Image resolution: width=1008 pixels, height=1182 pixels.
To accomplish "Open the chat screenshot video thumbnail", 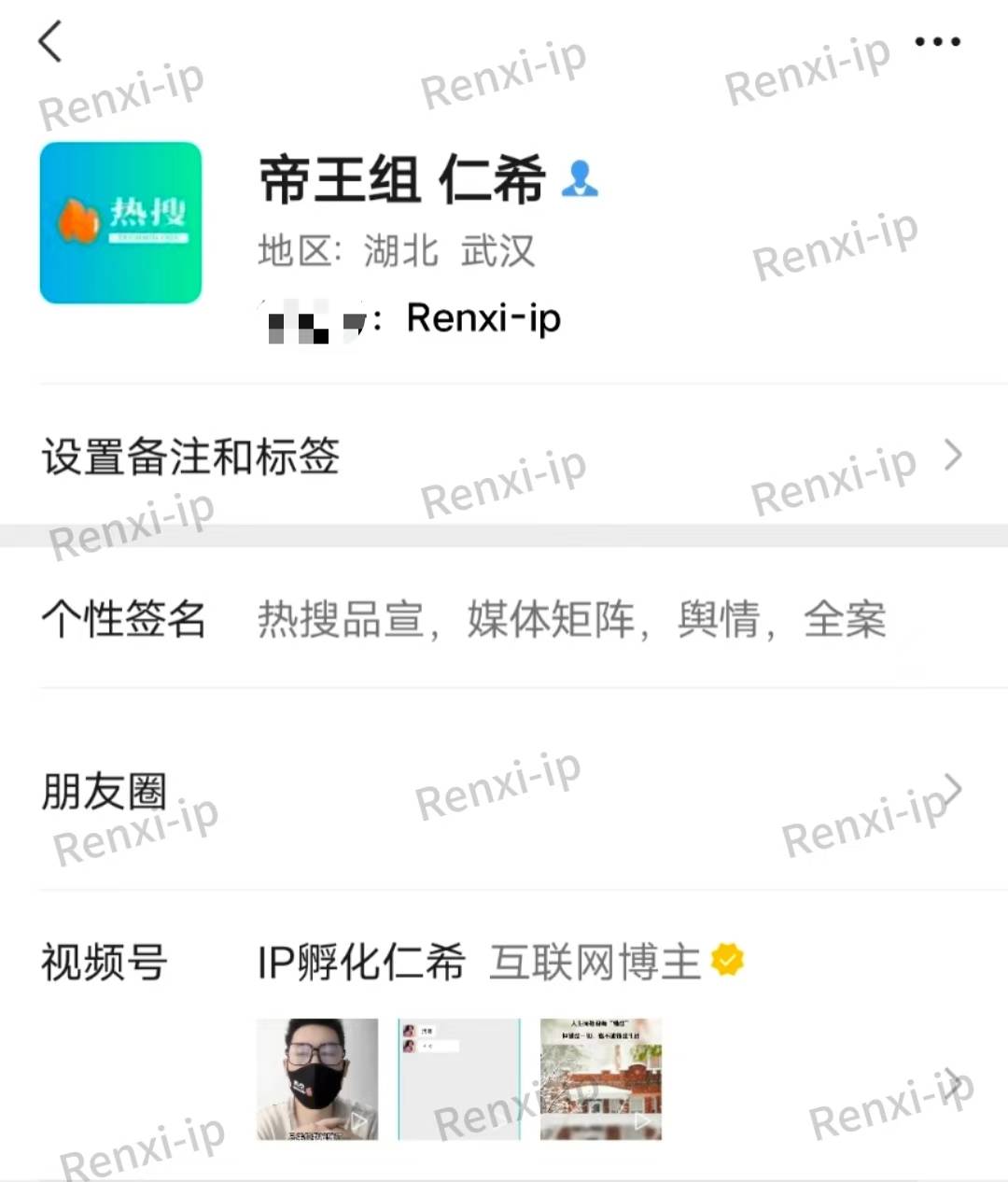I will 458,1079.
